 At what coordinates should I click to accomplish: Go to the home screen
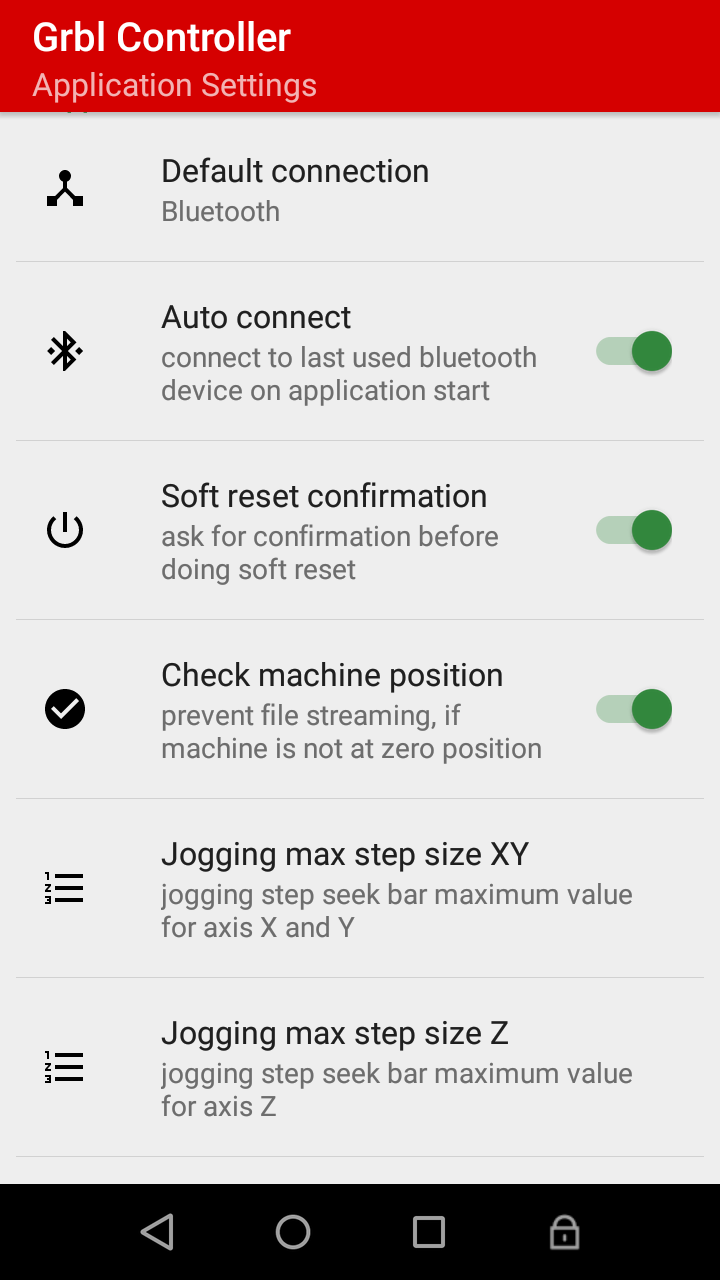click(293, 1232)
